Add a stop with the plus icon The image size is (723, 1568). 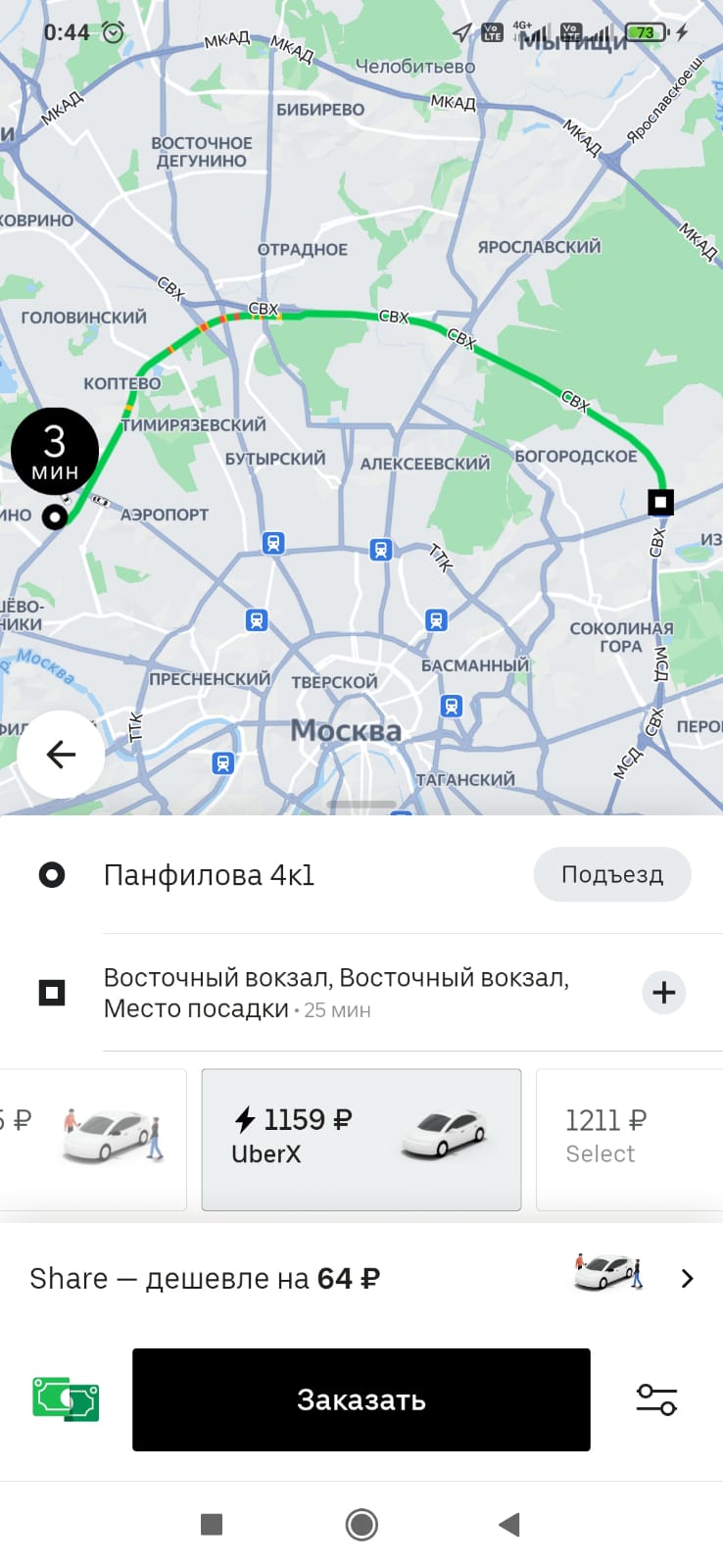pyautogui.click(x=663, y=992)
